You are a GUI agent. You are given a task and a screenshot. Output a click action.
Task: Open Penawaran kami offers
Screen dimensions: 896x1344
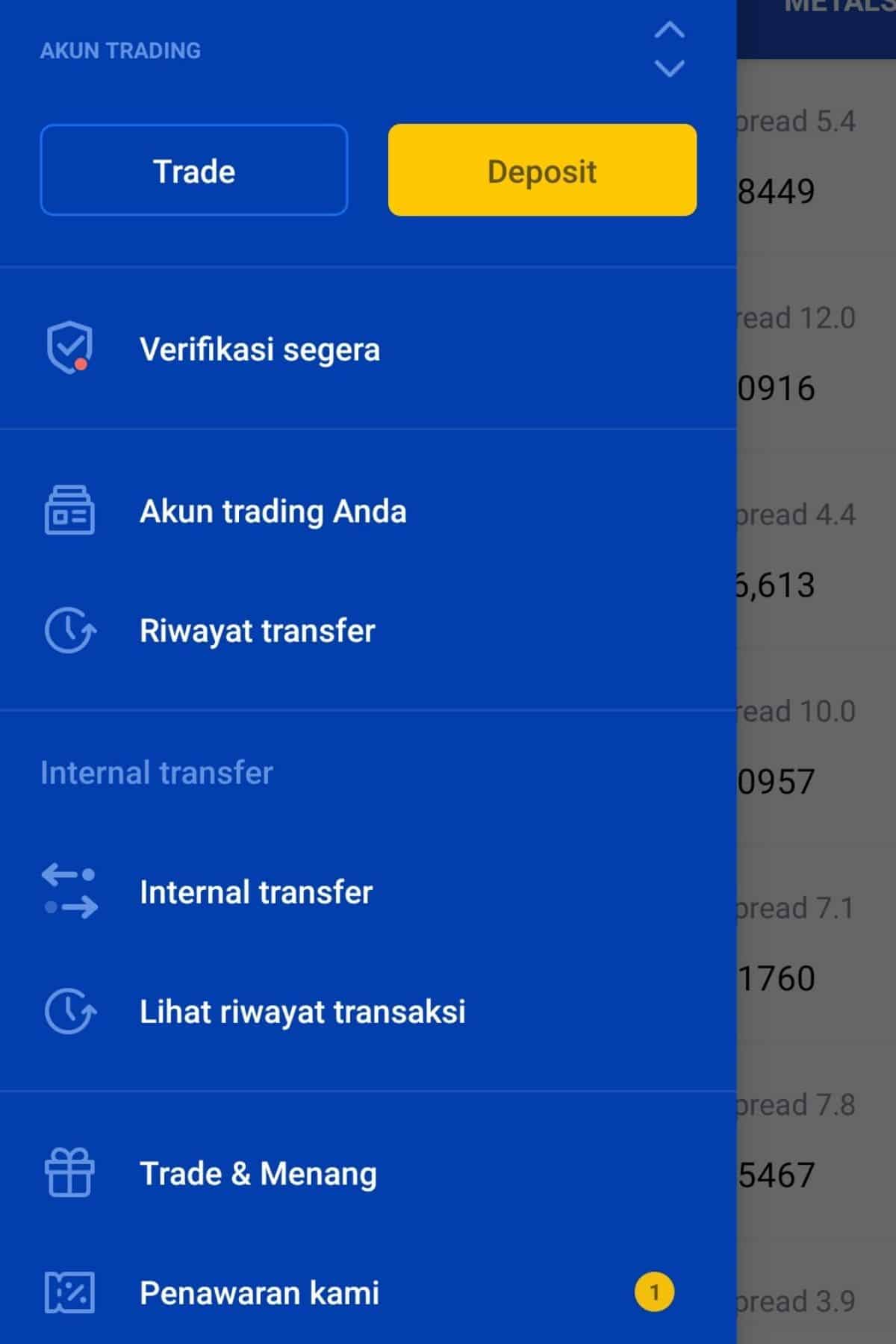260,1292
